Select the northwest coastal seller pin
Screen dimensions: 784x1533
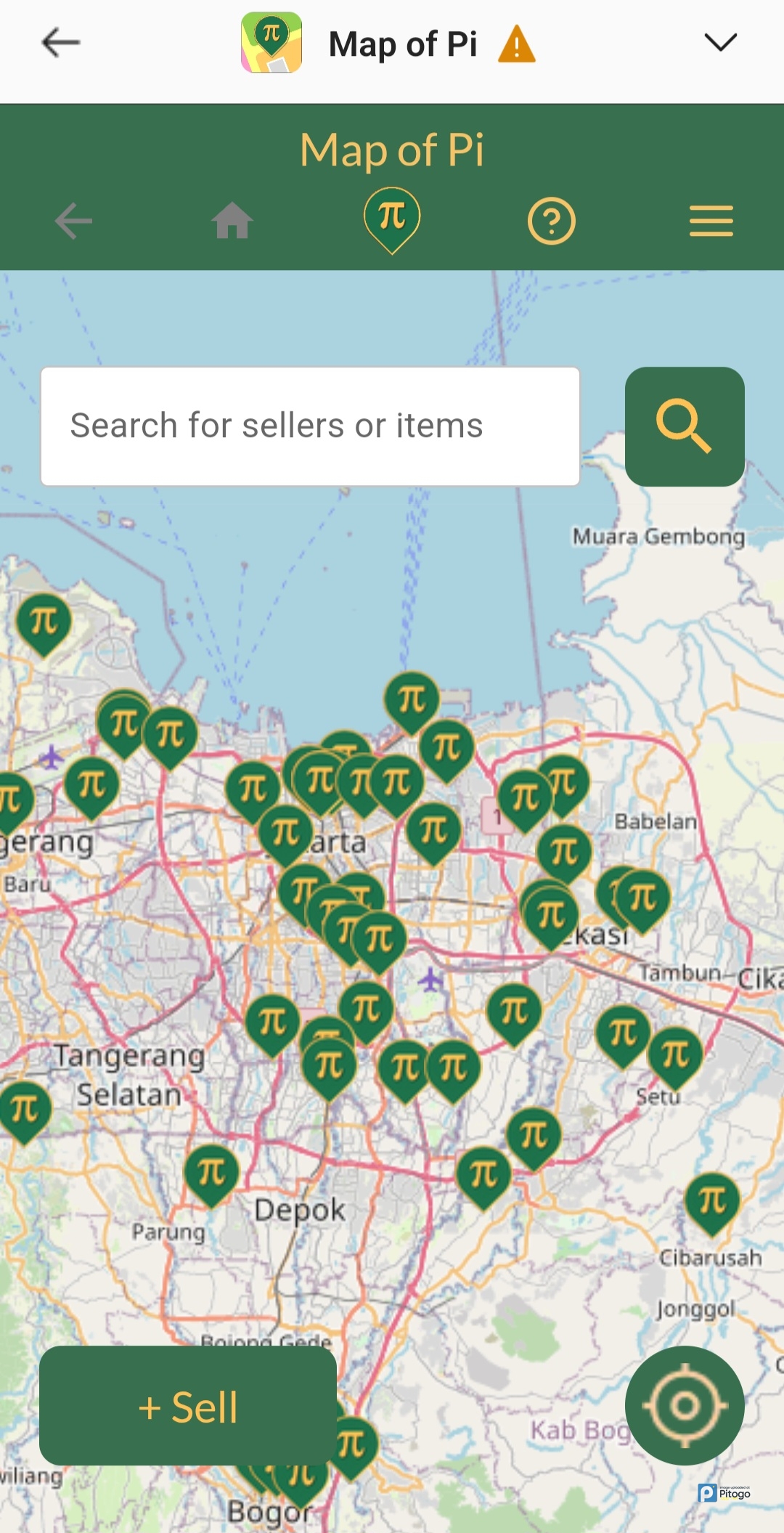(44, 622)
